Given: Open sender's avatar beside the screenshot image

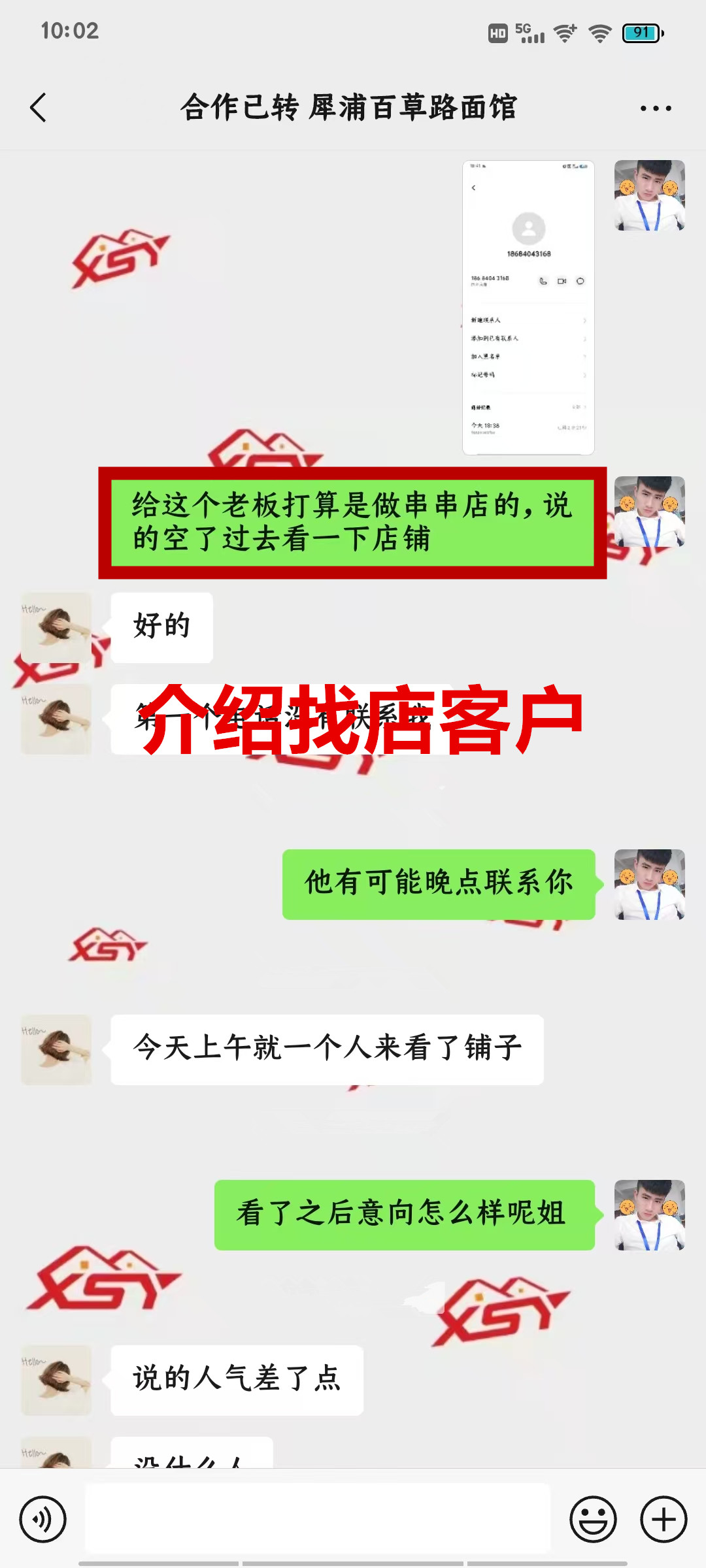Looking at the screenshot, I should point(649,195).
